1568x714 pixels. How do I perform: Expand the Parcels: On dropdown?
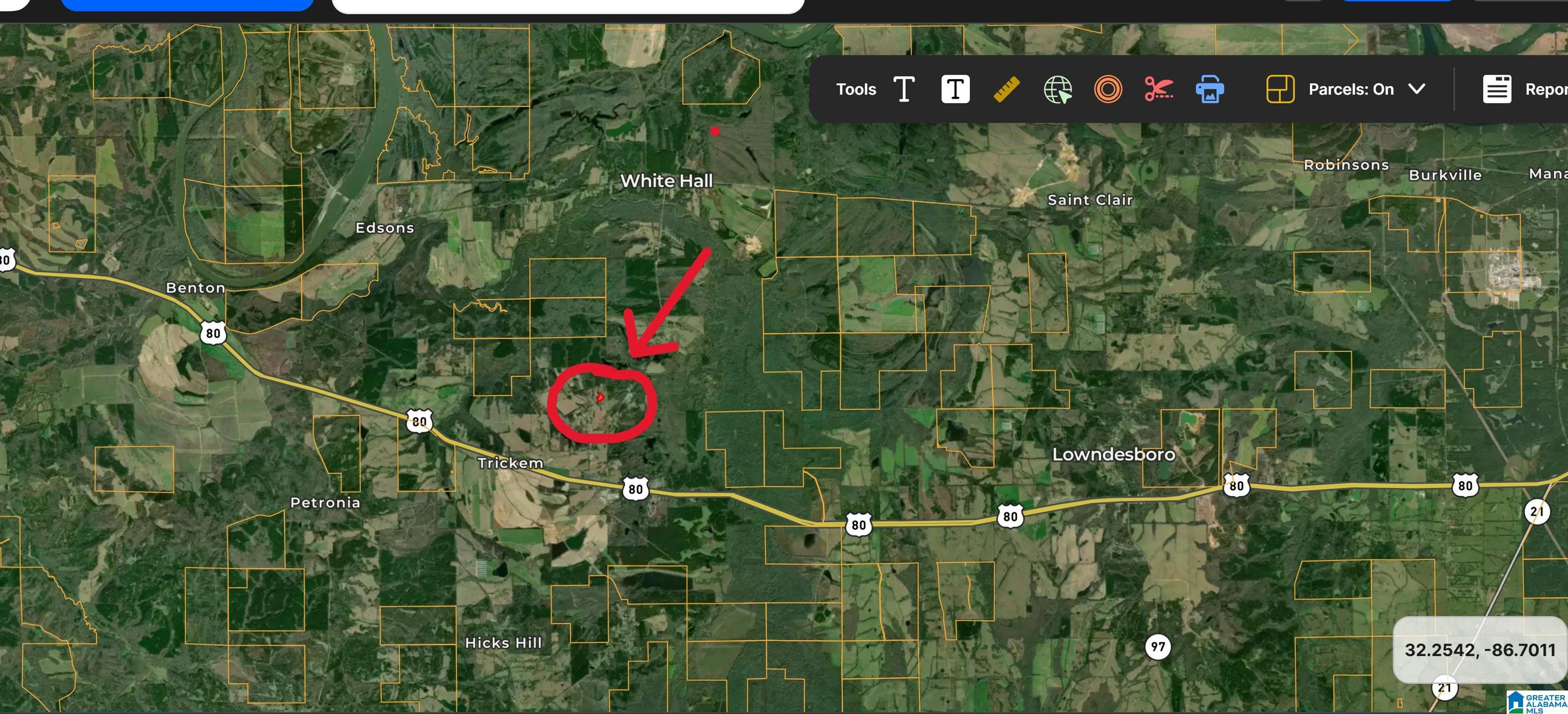pos(1416,89)
